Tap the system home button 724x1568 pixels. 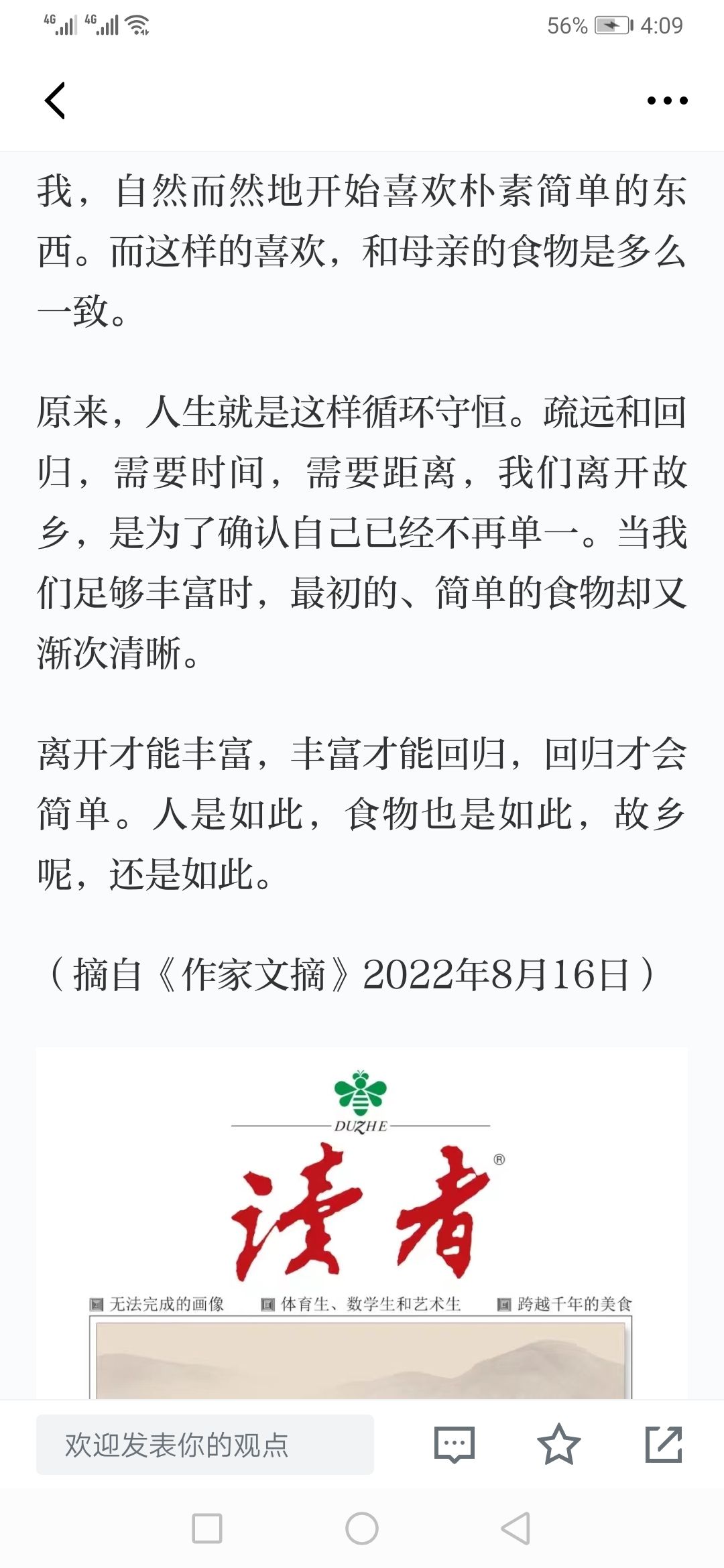click(361, 1528)
